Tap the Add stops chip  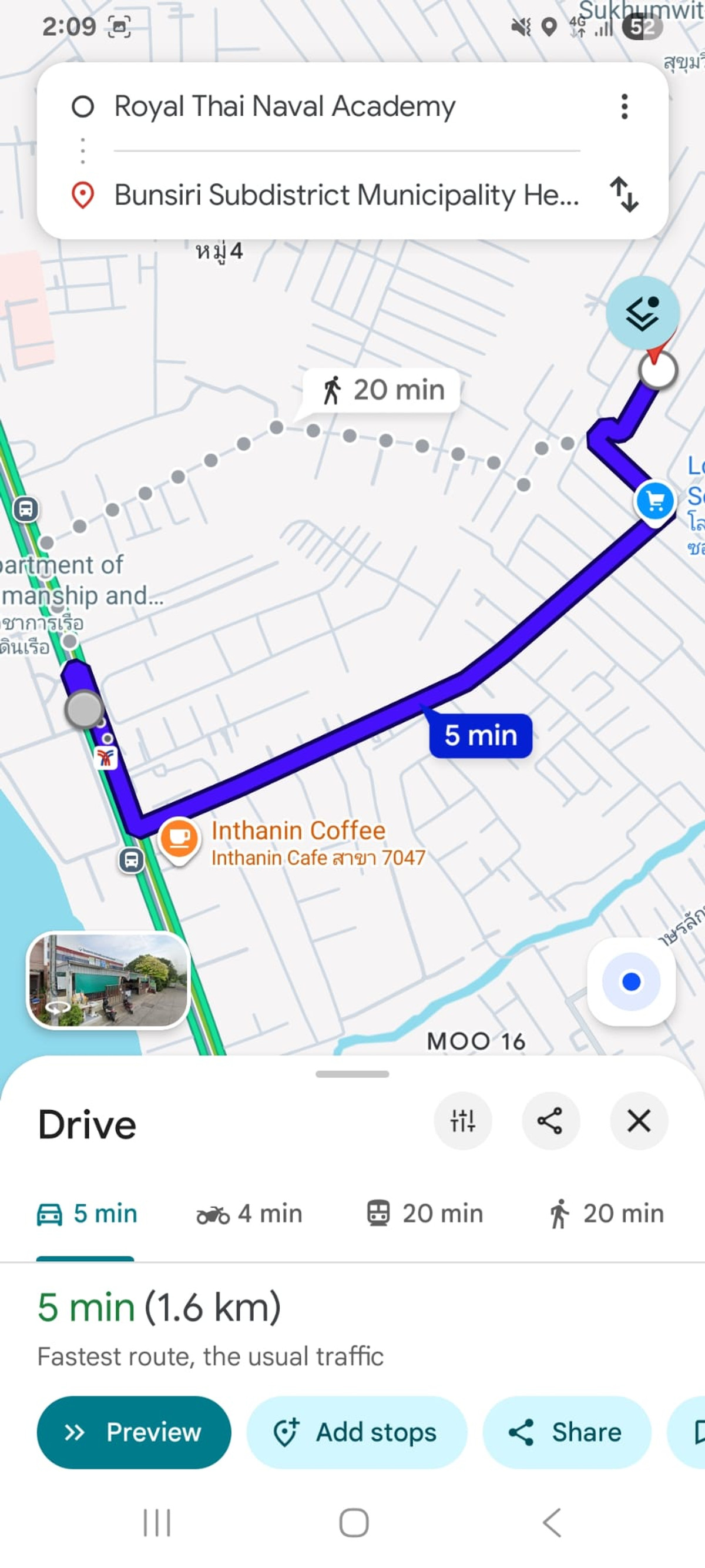coord(357,1432)
